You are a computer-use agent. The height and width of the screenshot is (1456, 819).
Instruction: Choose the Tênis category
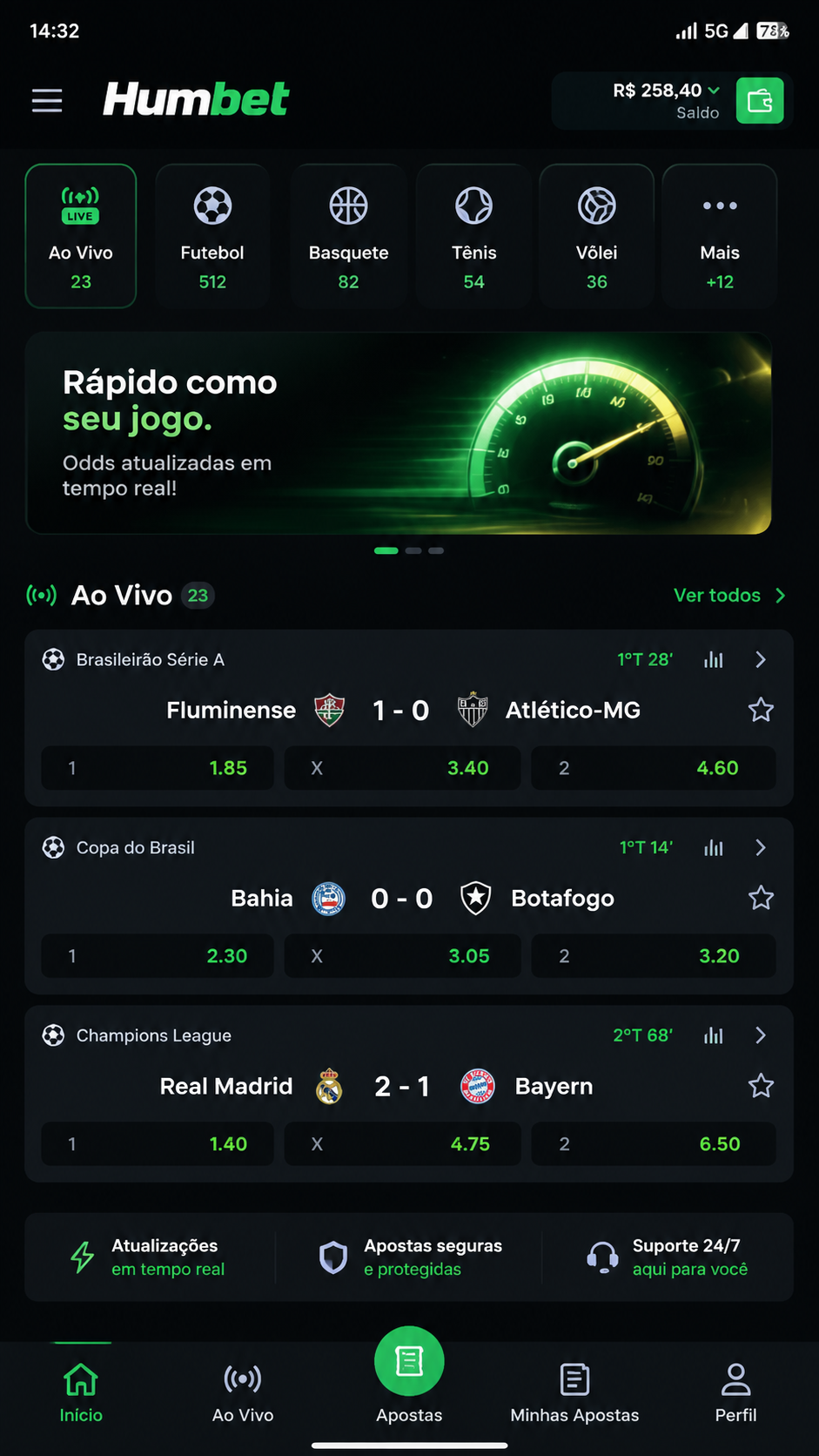pos(473,236)
